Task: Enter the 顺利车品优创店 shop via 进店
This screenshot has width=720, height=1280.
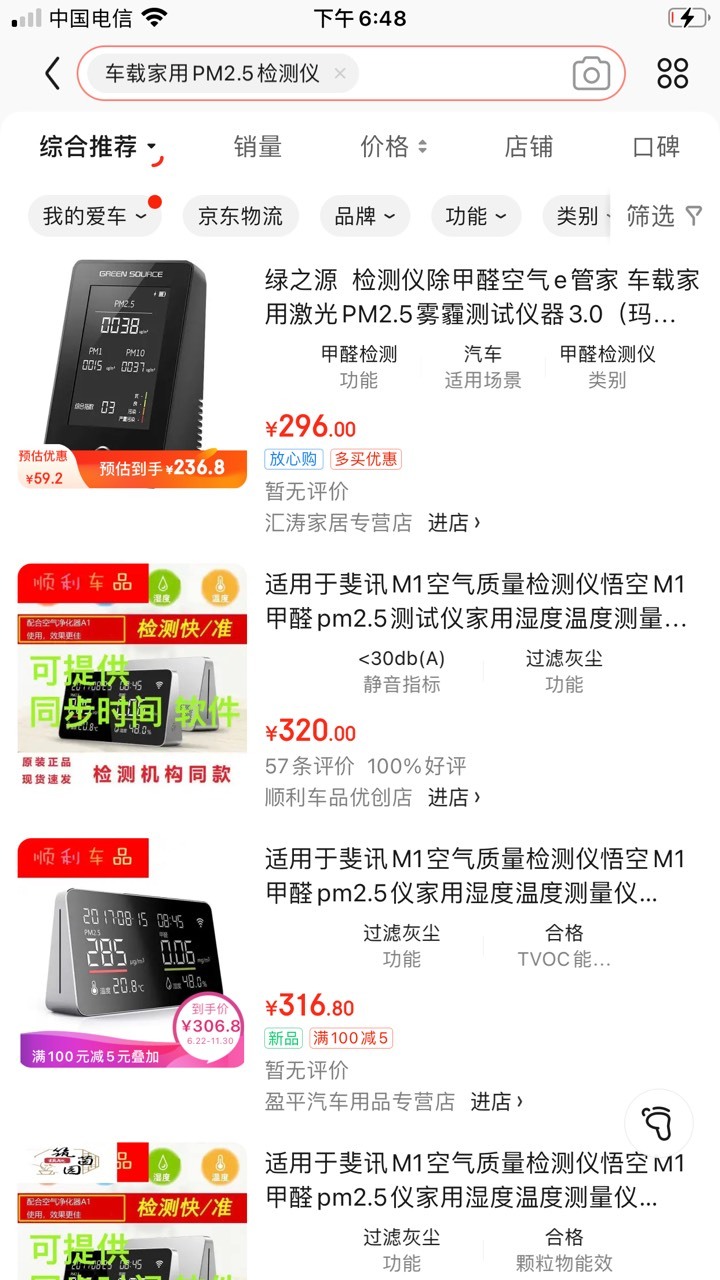Action: (454, 797)
